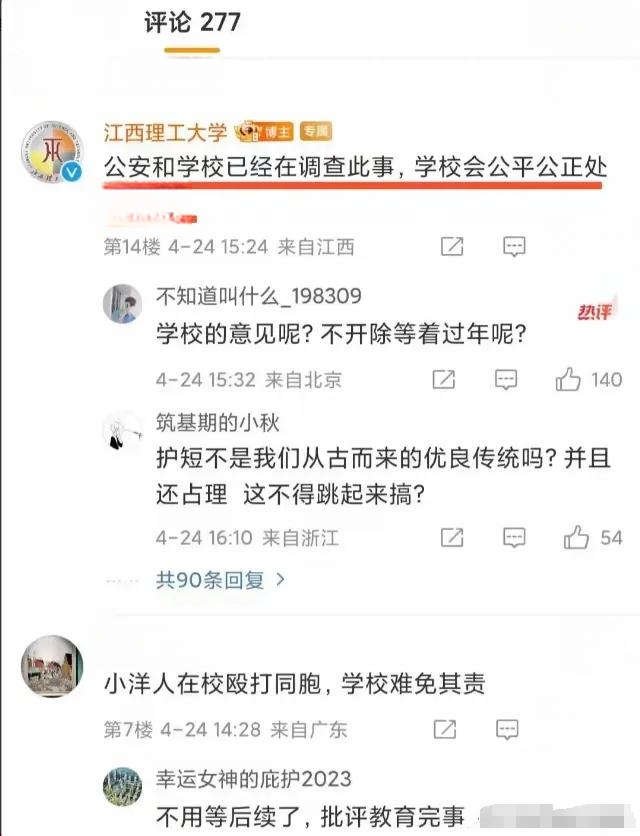The width and height of the screenshot is (640, 836).
Task: Comment on the reply from 浙江
Action: 514,537
